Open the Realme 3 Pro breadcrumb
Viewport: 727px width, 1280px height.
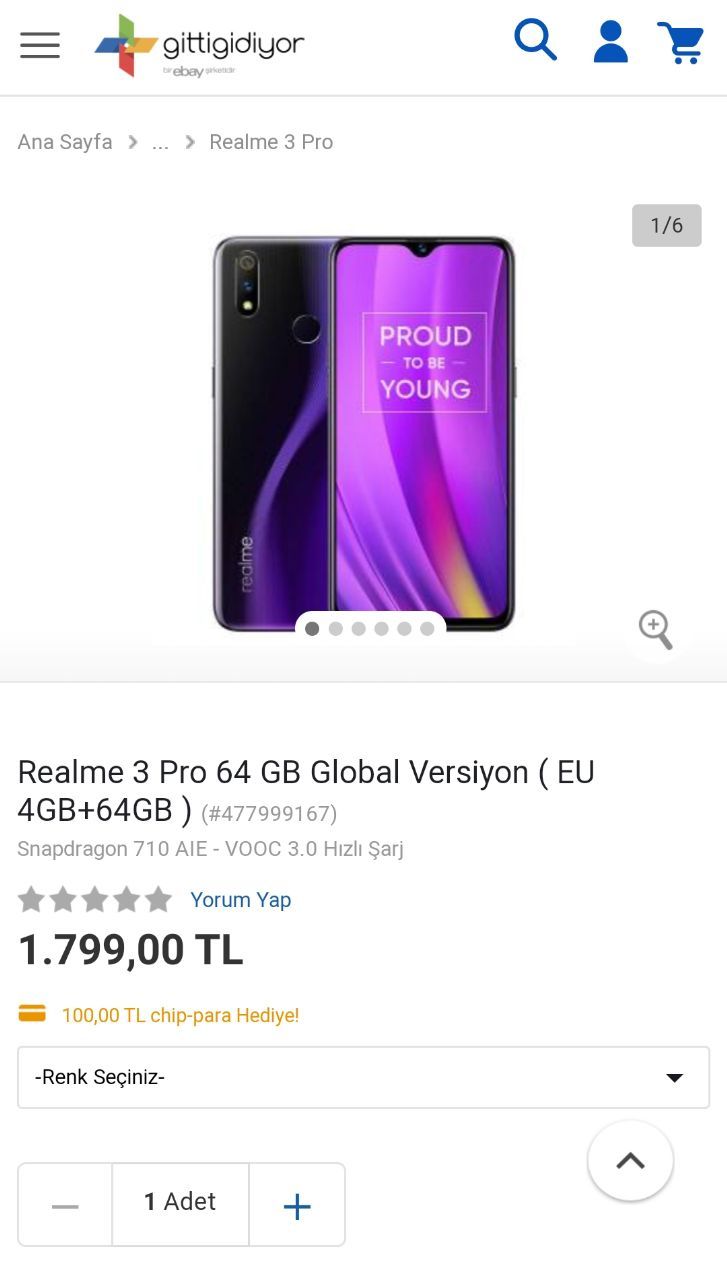pyautogui.click(x=271, y=142)
